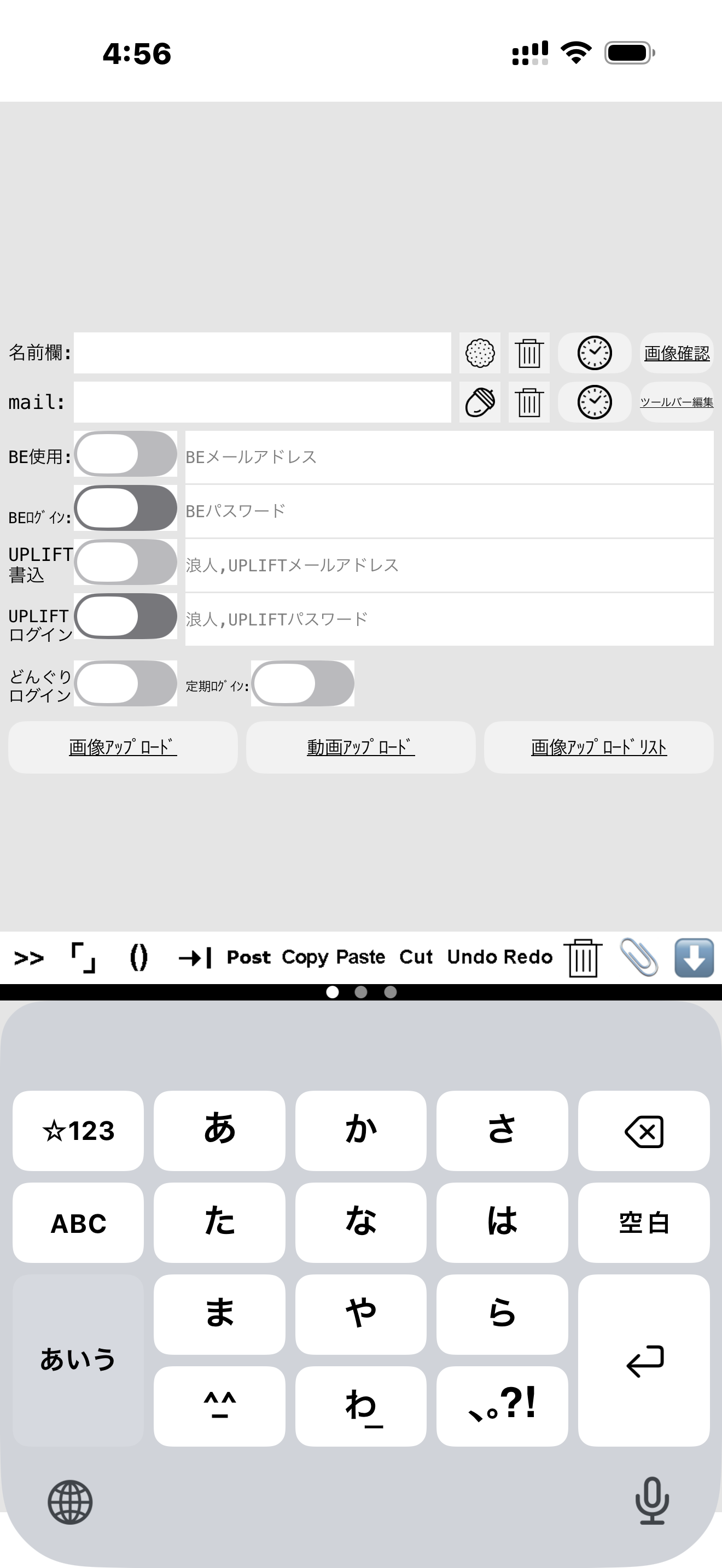The height and width of the screenshot is (1568, 722).
Task: Open 画像確認 link
Action: tap(677, 353)
